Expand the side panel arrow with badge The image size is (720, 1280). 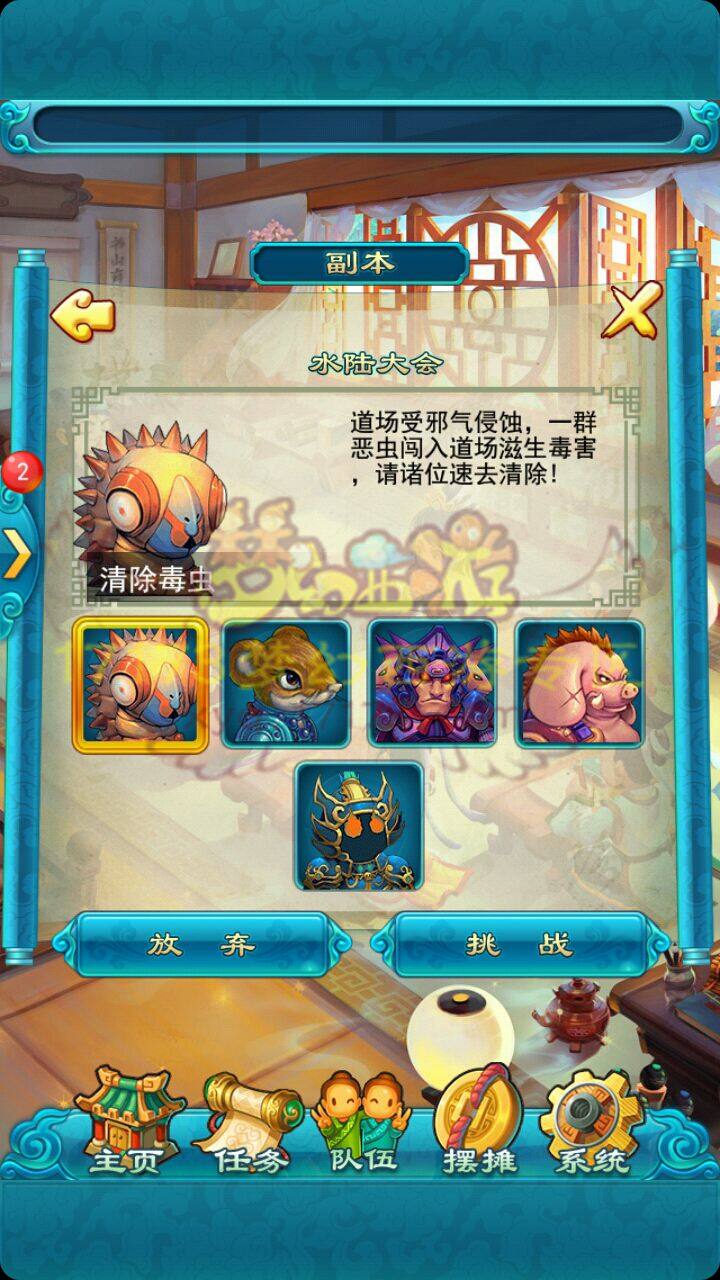click(16, 553)
